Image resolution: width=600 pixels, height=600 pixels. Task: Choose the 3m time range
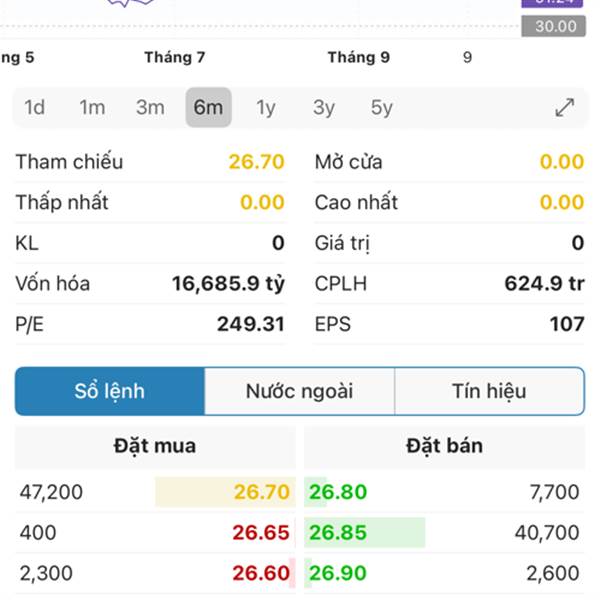coord(150,108)
